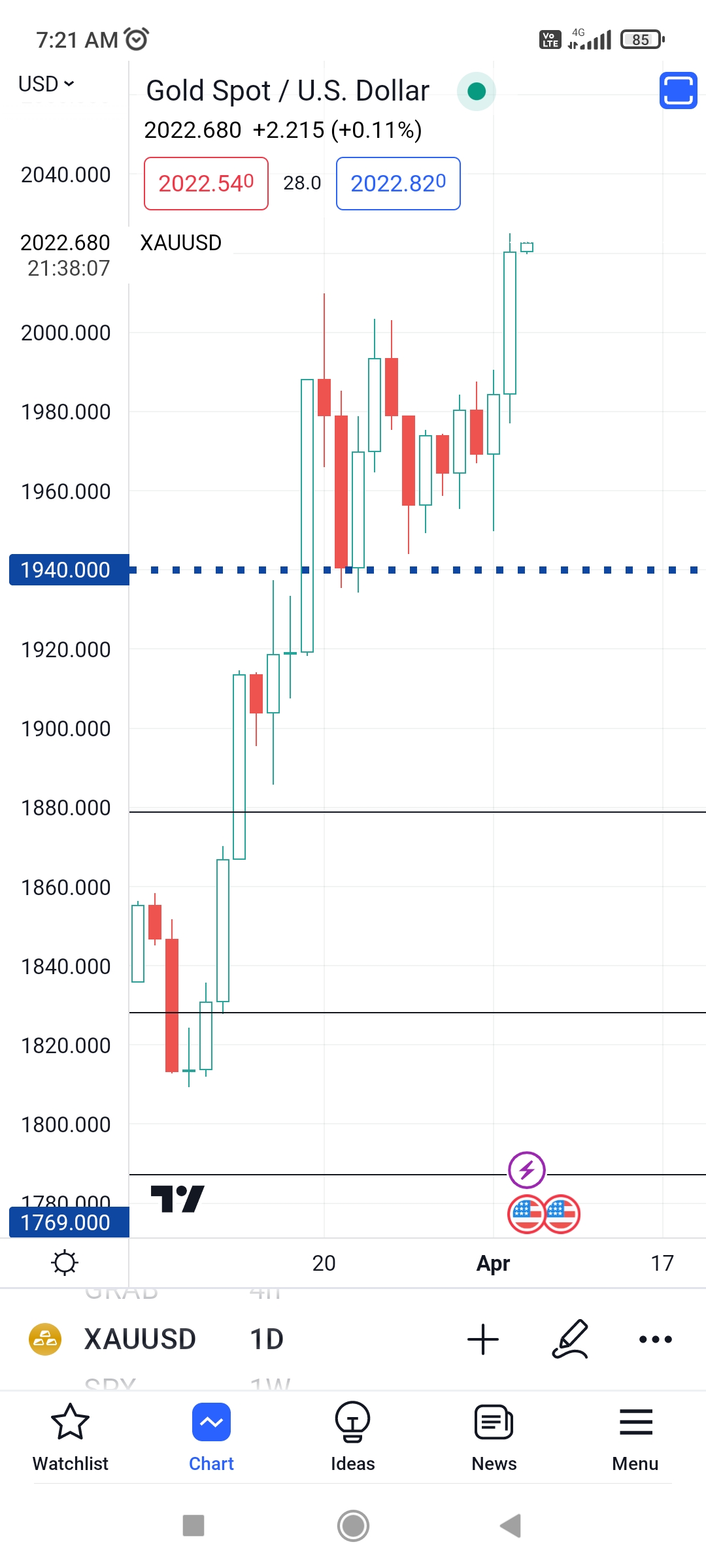706x1568 pixels.
Task: Tap the red sell price 2022.540
Action: (x=206, y=184)
